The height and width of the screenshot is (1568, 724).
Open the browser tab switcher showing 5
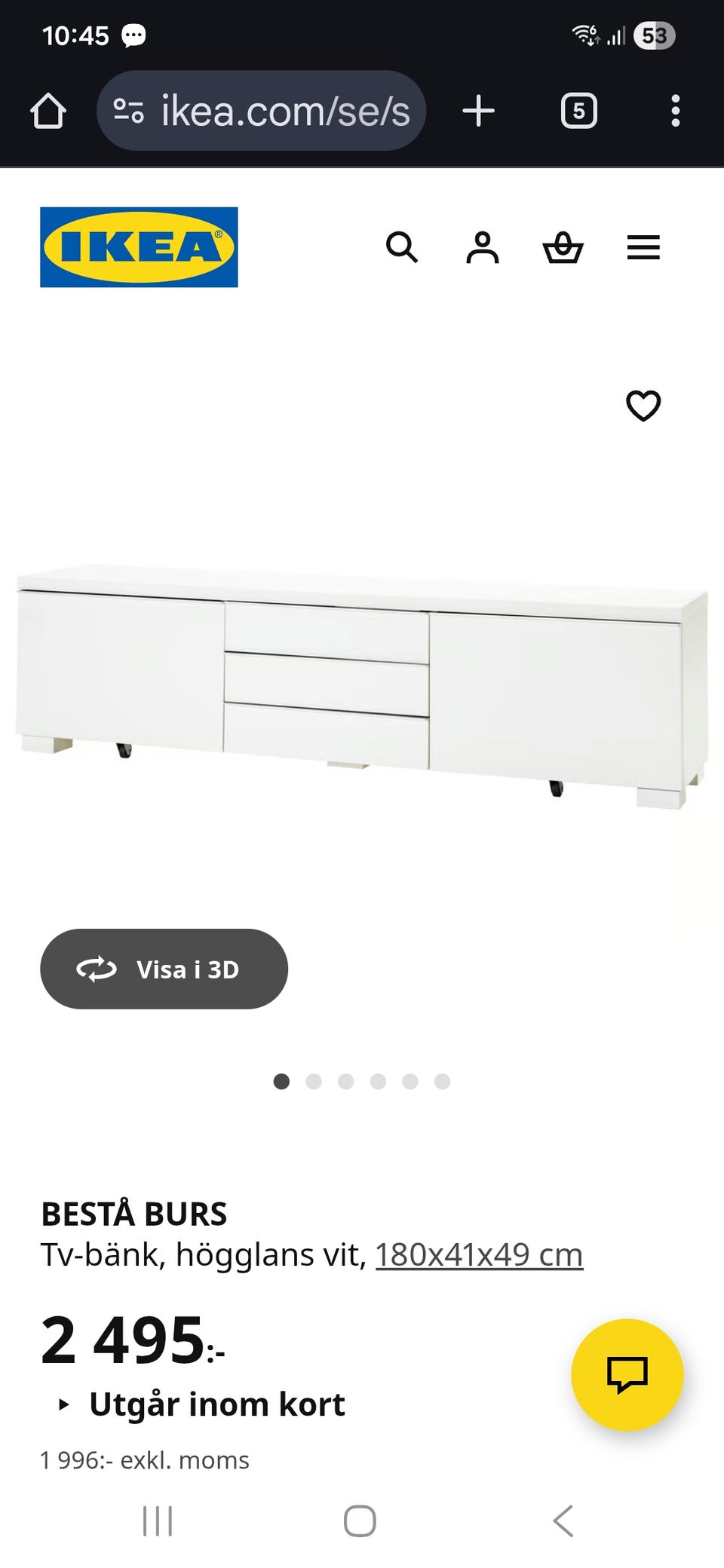pyautogui.click(x=578, y=111)
